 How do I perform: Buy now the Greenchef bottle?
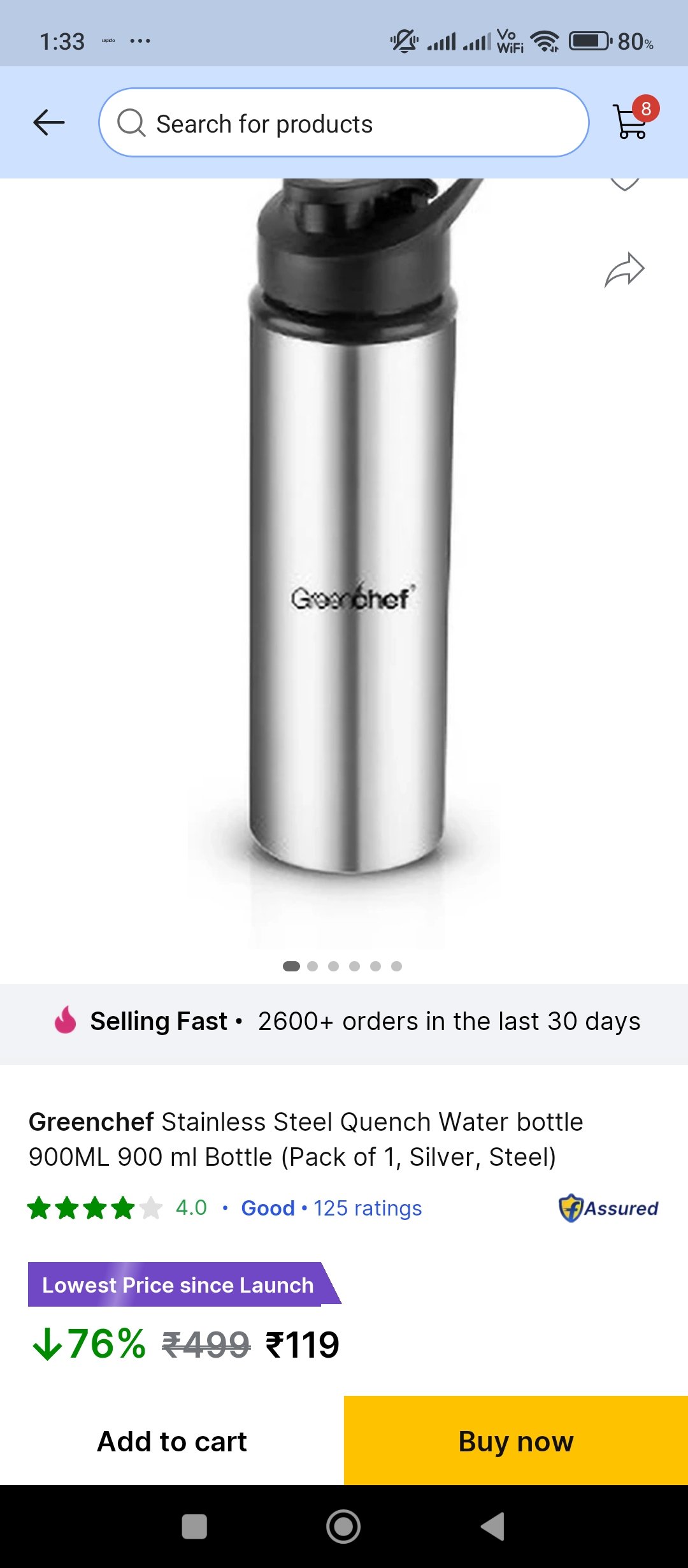(516, 1441)
